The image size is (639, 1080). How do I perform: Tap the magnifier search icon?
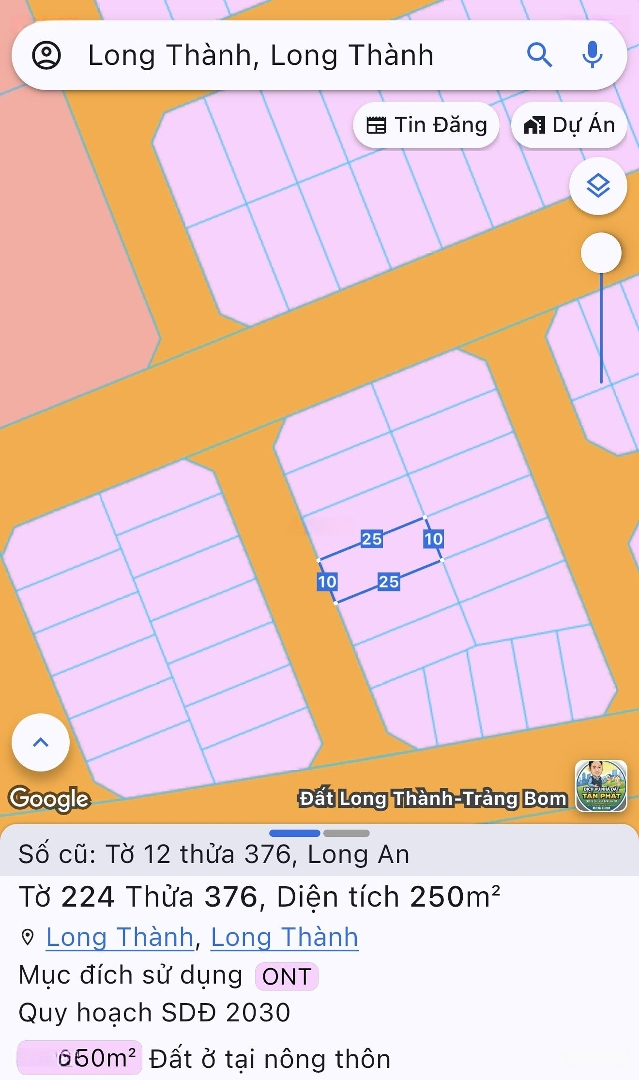539,55
